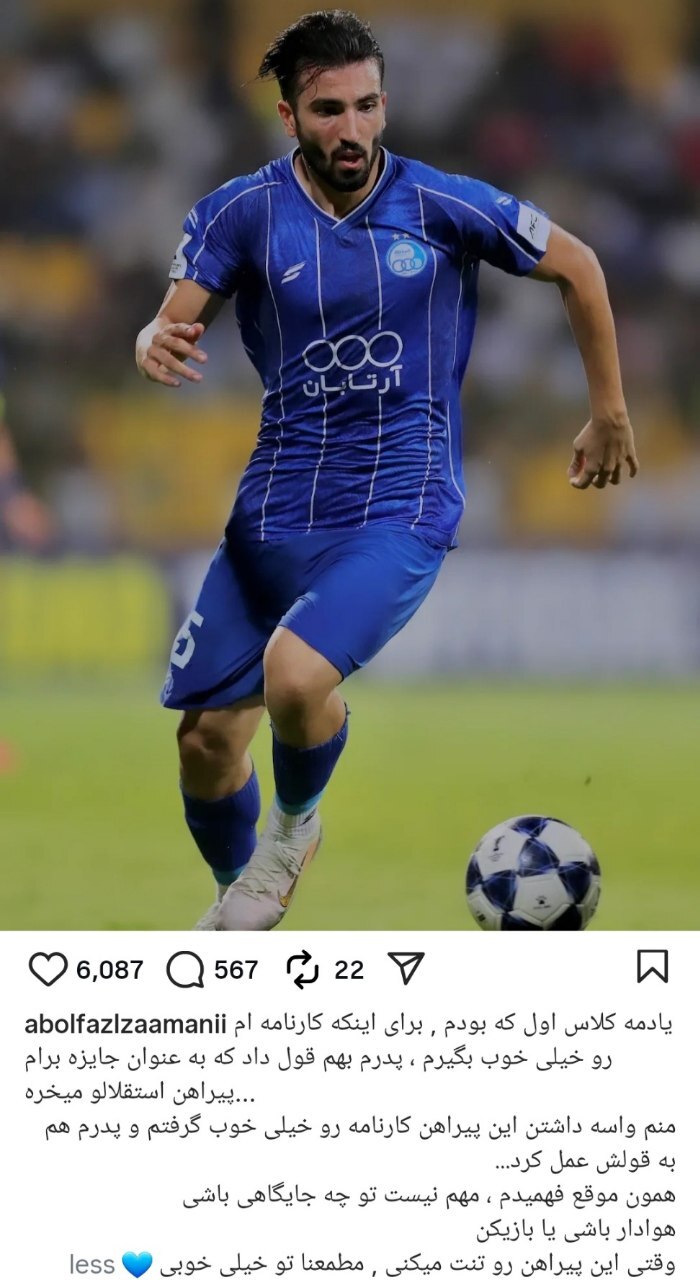700x1280 pixels.
Task: Open the comments on this post
Action: click(x=185, y=969)
